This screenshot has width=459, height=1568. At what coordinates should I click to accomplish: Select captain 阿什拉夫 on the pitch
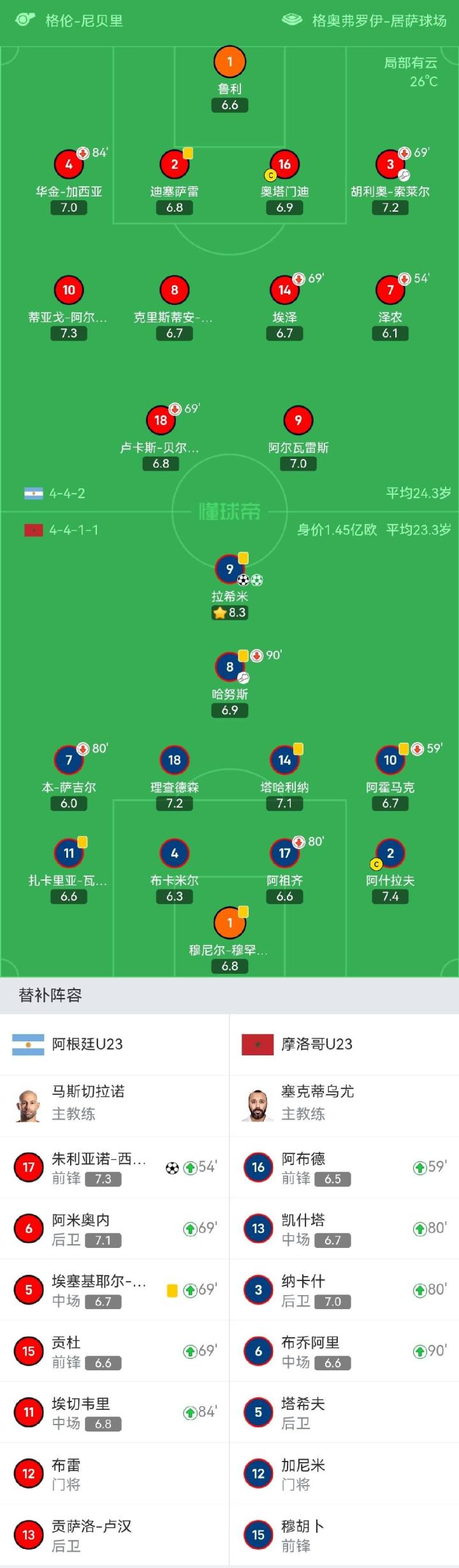(390, 853)
